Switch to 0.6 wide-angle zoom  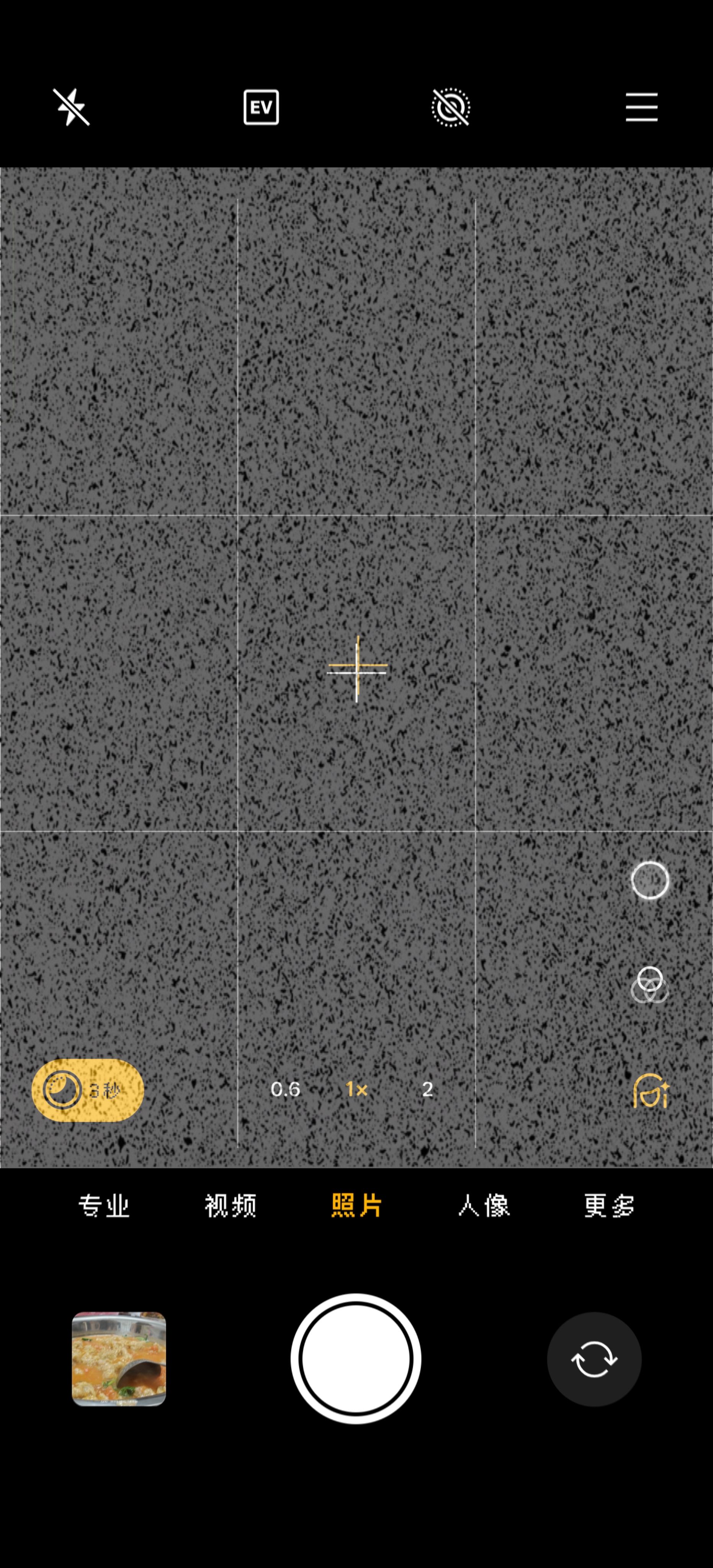286,1089
